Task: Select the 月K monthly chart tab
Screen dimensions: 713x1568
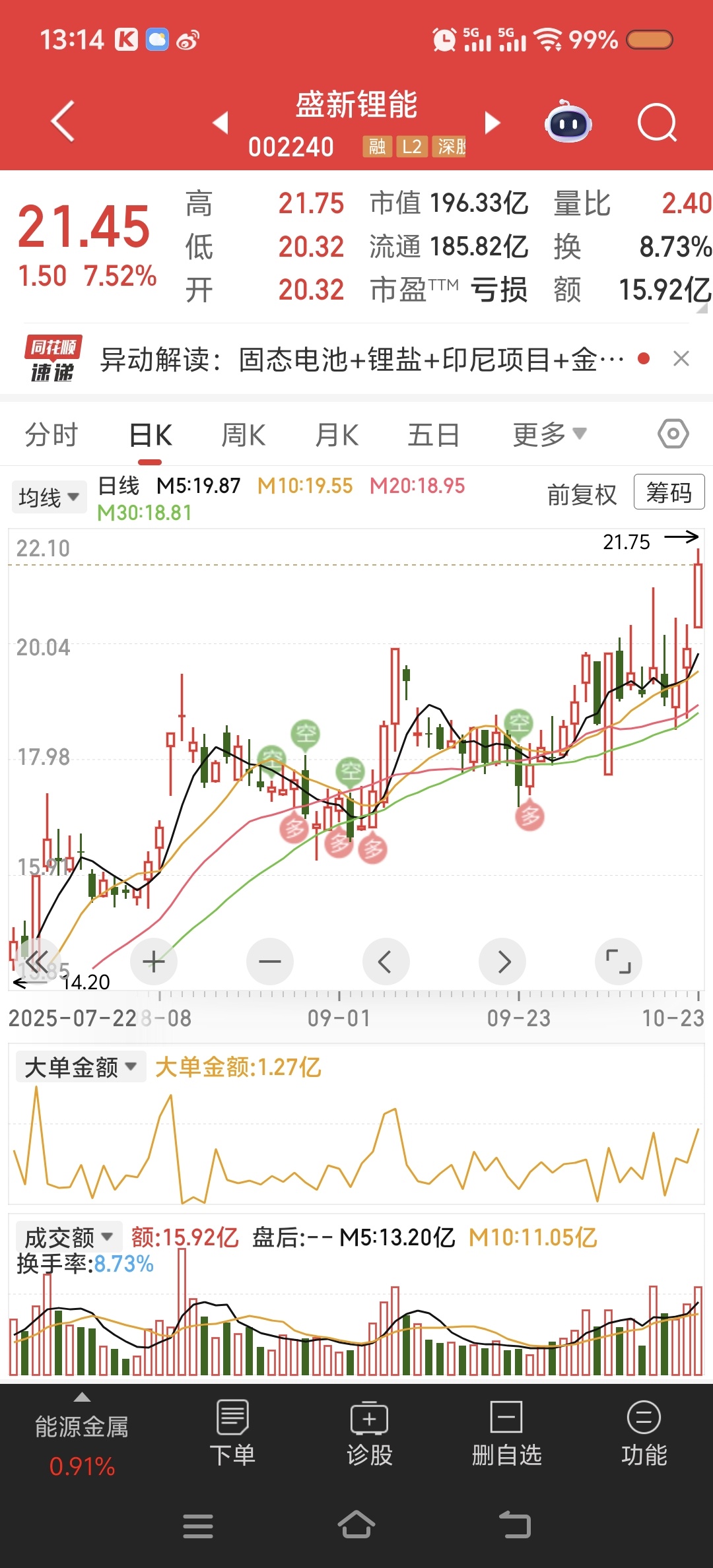Action: click(x=337, y=435)
